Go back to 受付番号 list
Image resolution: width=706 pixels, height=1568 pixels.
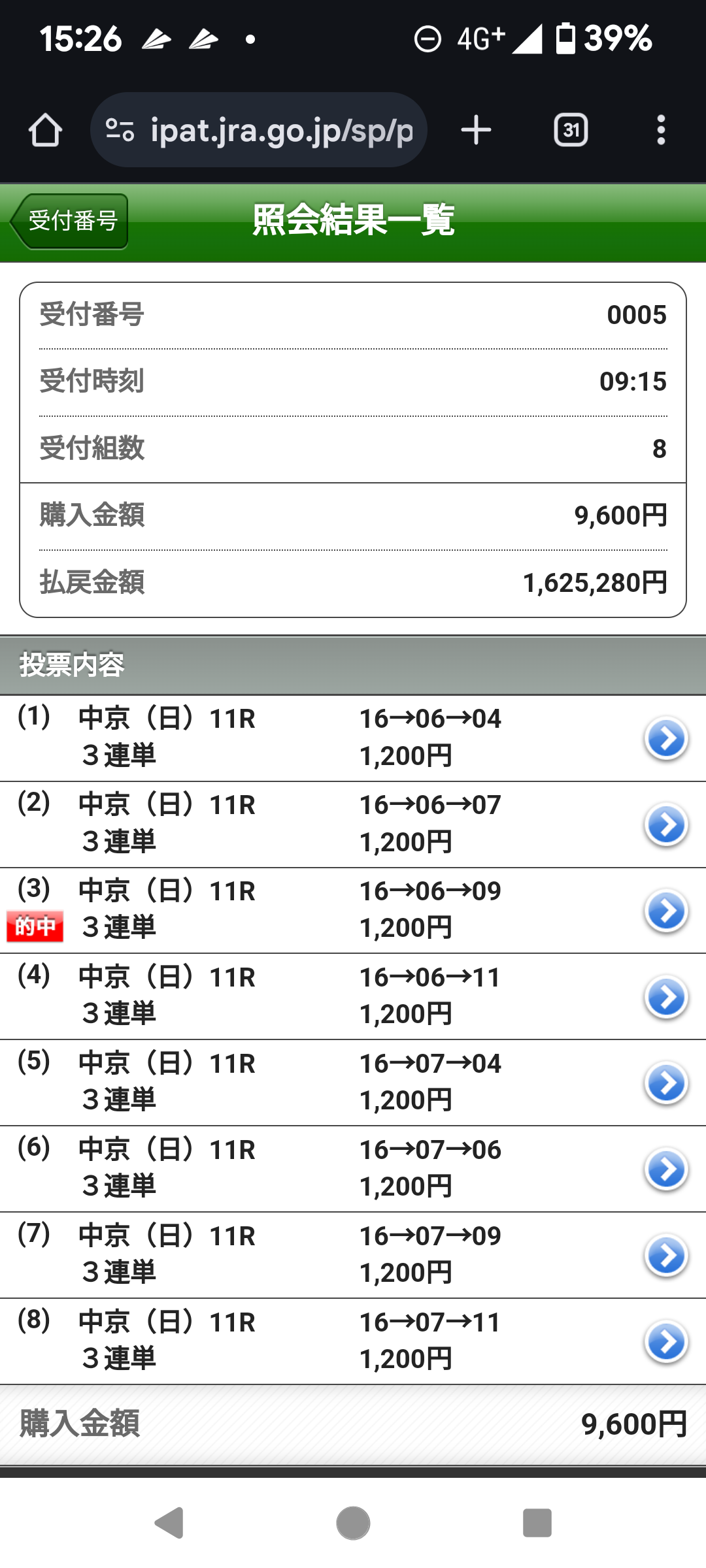pos(69,221)
